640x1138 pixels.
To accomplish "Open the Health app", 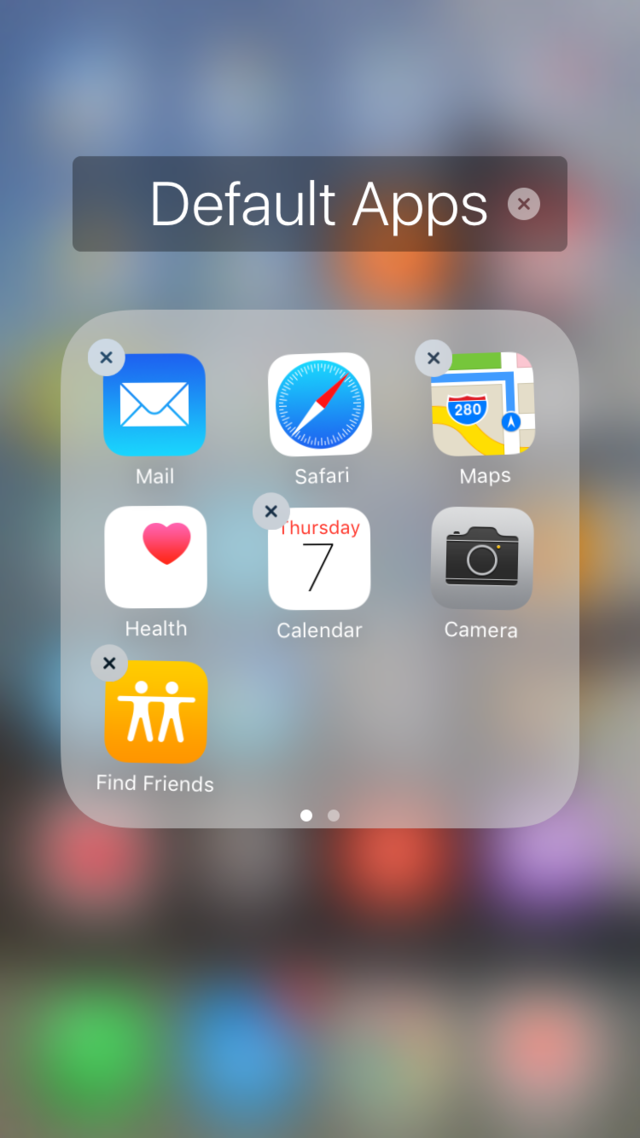I will coord(156,557).
